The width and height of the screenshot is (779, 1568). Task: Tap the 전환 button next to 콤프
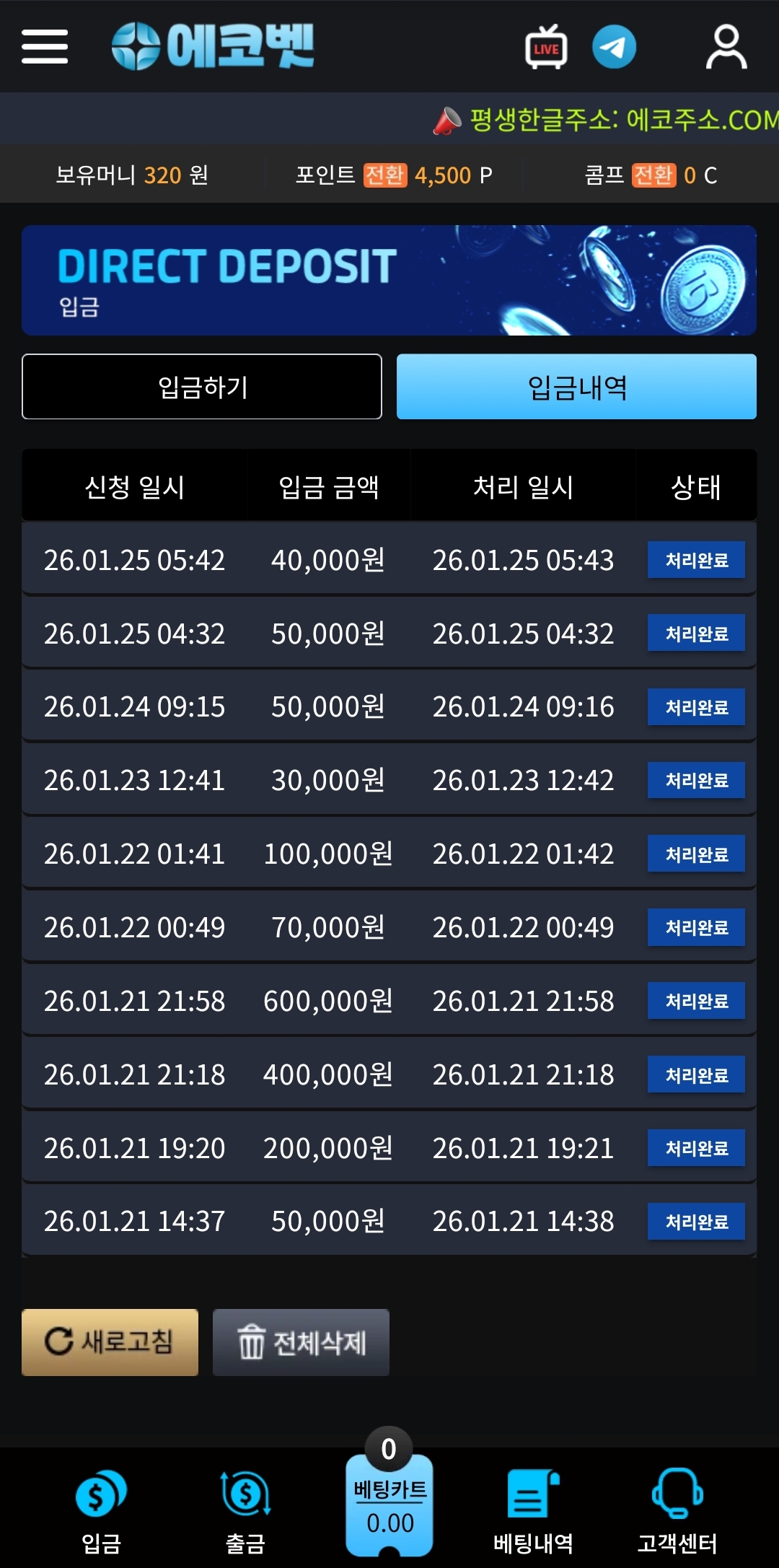coord(653,175)
